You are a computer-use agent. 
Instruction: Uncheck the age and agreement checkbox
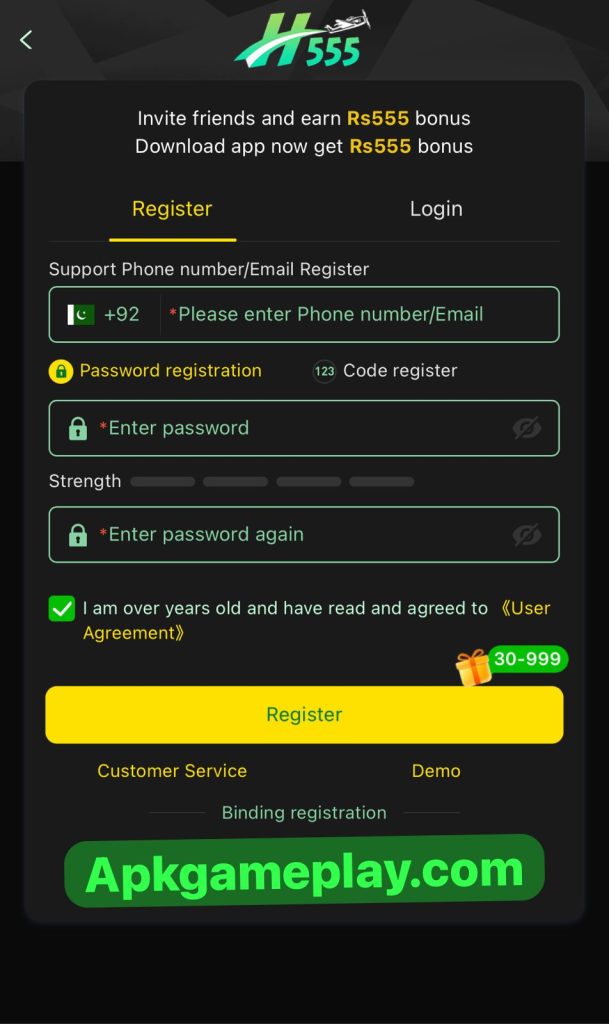click(62, 608)
